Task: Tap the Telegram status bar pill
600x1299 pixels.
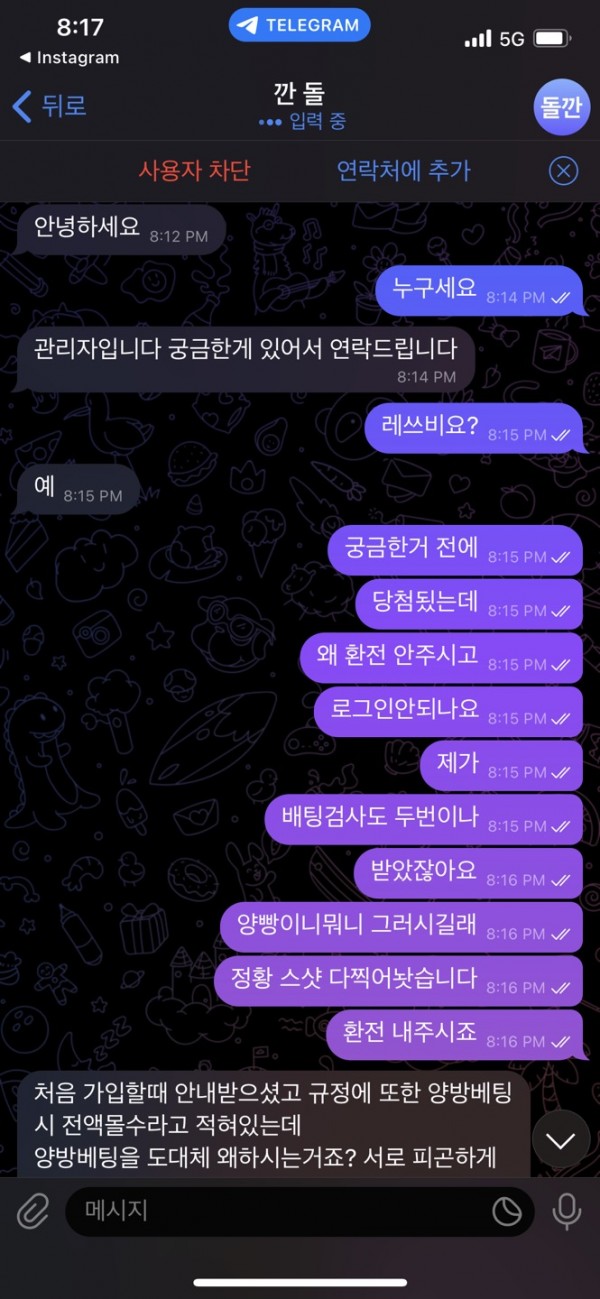Action: 299,26
